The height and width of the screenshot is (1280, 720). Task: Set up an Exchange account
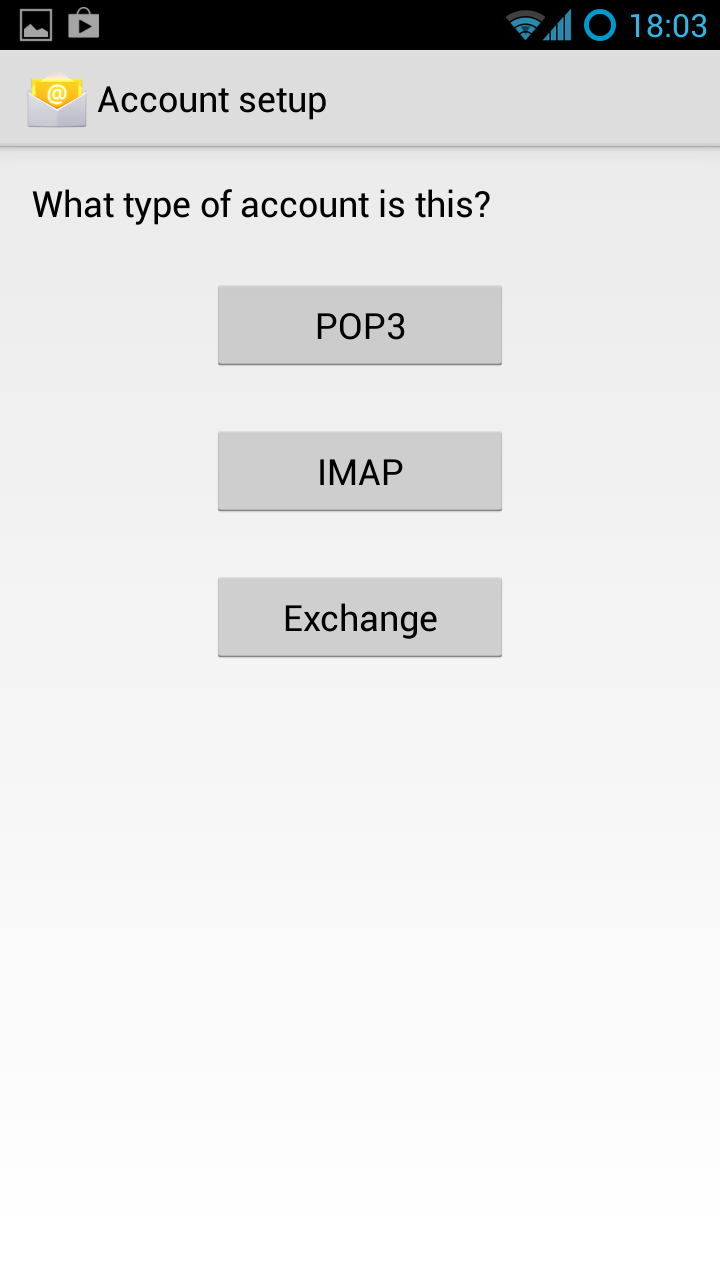click(360, 618)
